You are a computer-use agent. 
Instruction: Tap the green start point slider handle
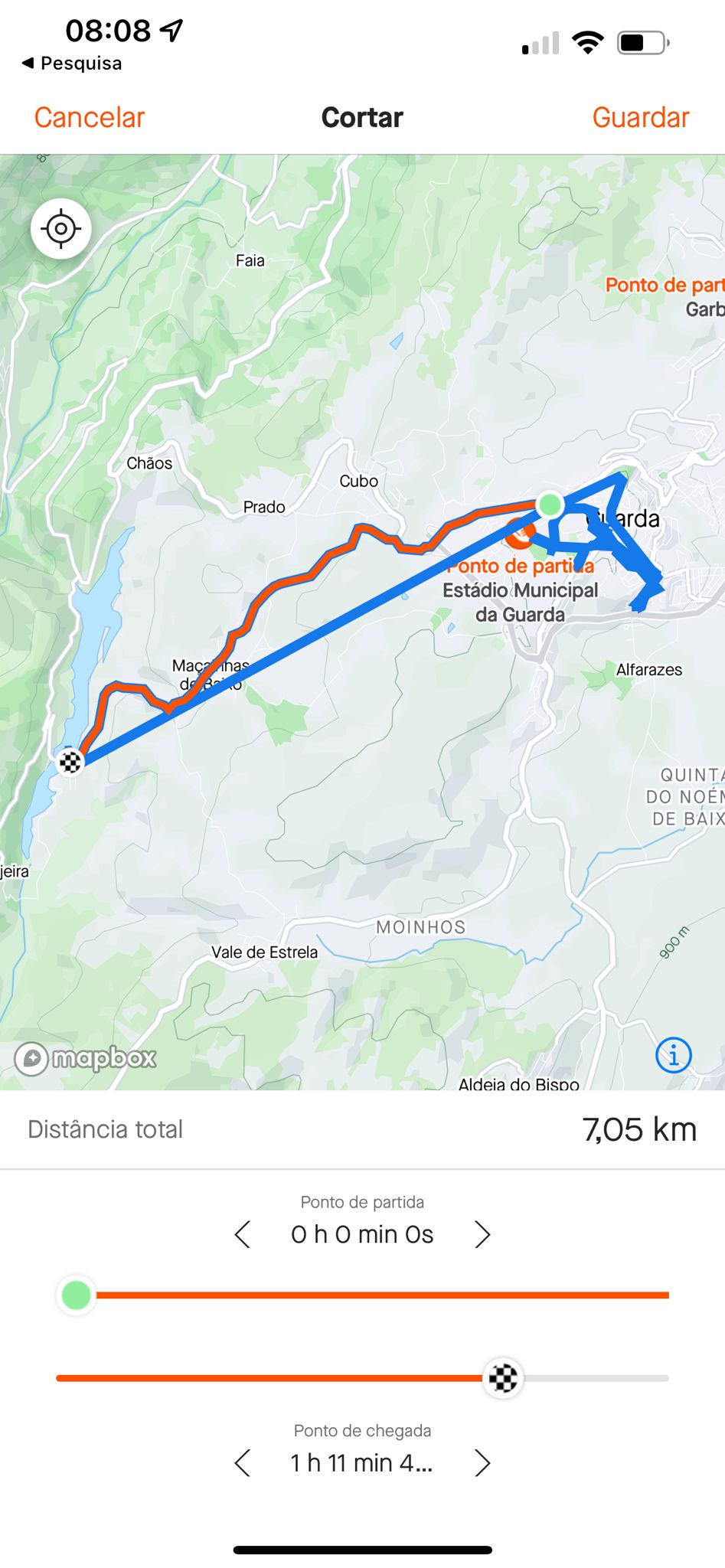(x=76, y=1295)
